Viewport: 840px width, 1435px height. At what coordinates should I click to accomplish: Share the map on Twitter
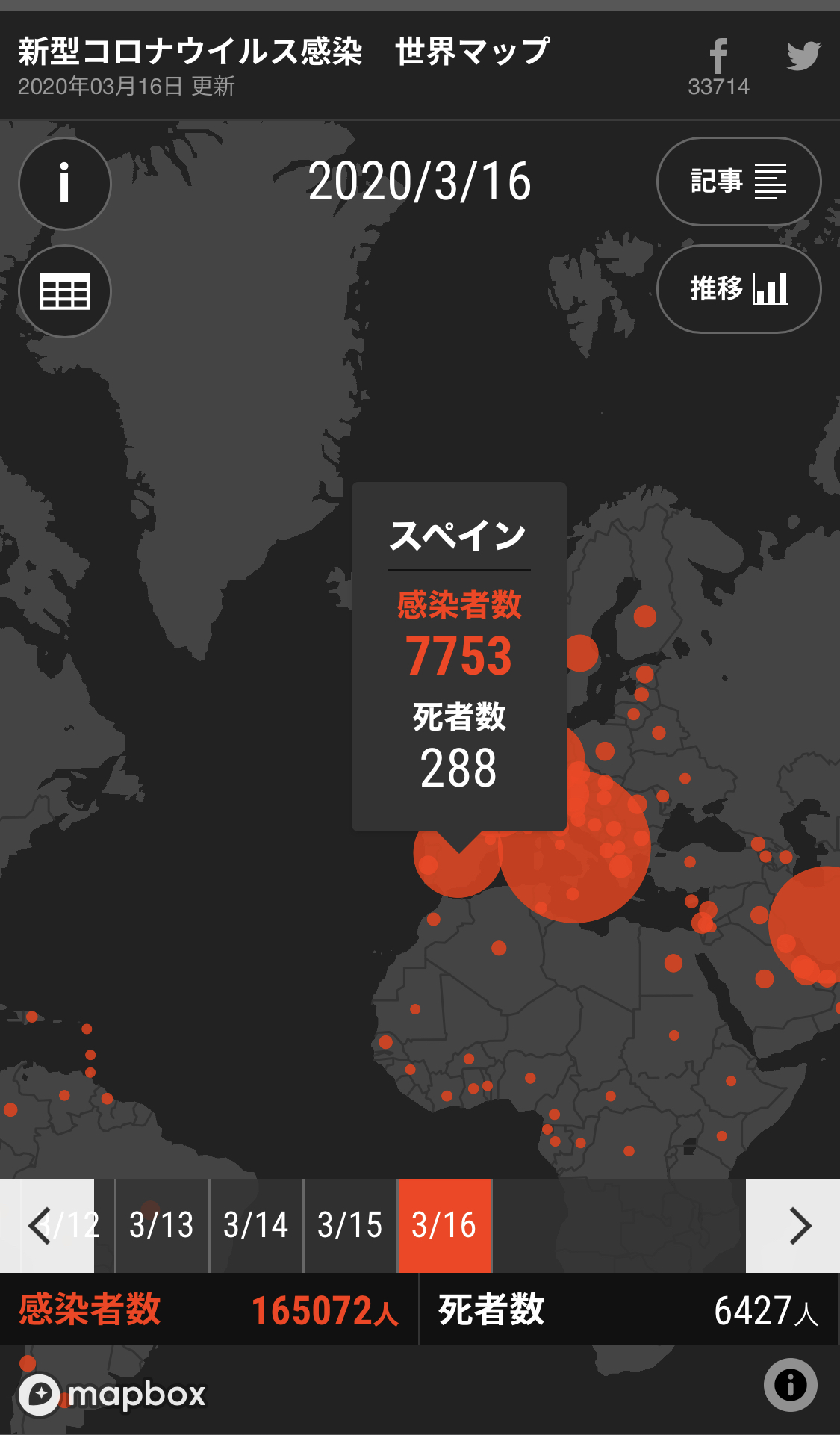[x=803, y=56]
